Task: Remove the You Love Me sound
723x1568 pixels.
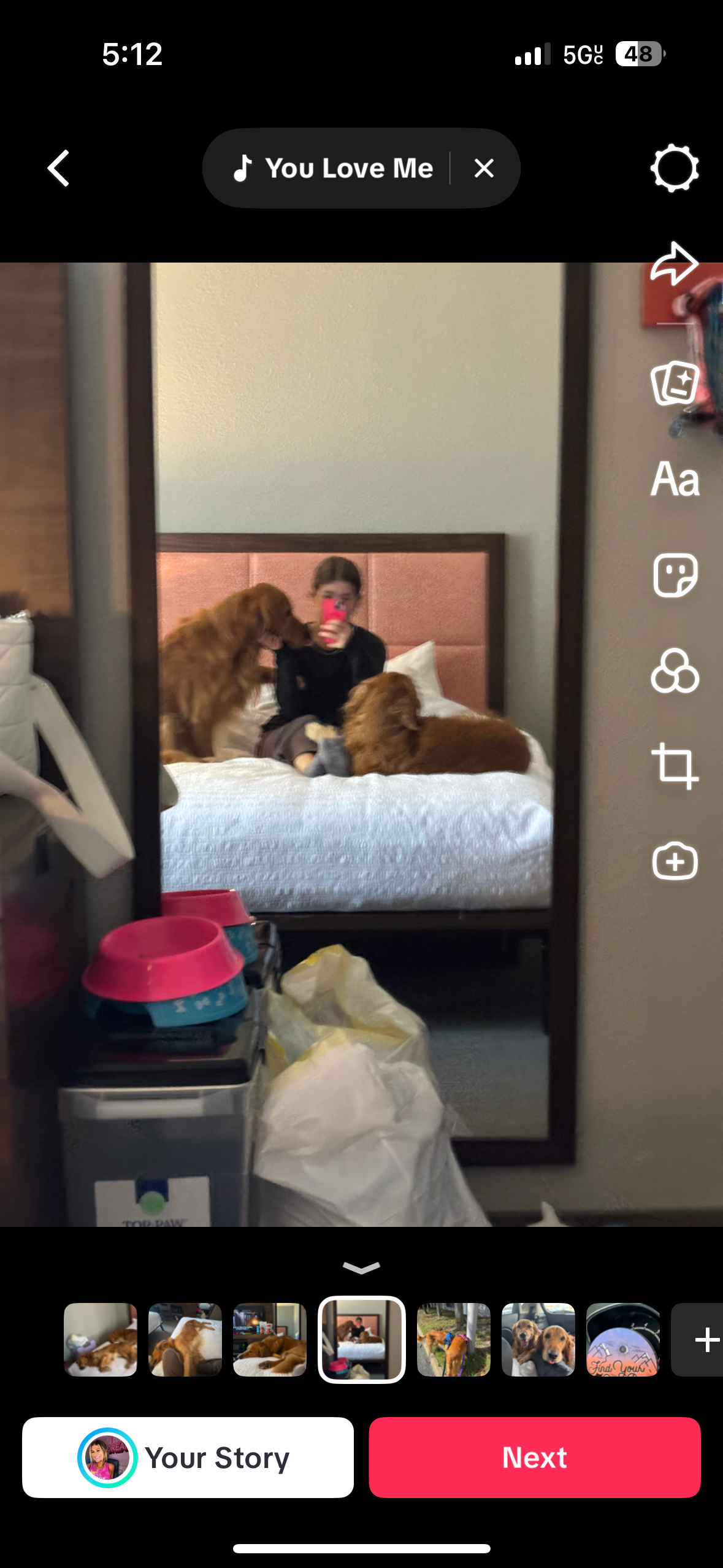Action: (x=484, y=168)
